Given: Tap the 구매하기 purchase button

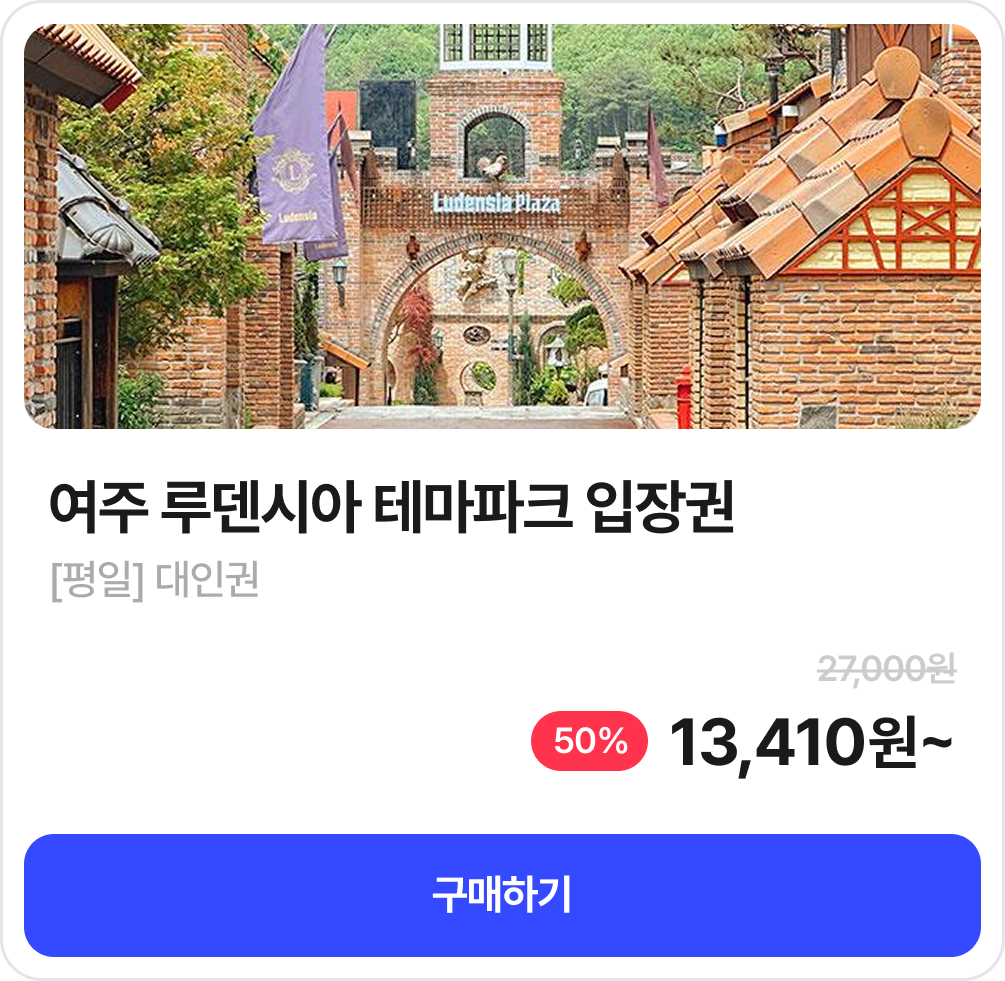Looking at the screenshot, I should [502, 895].
